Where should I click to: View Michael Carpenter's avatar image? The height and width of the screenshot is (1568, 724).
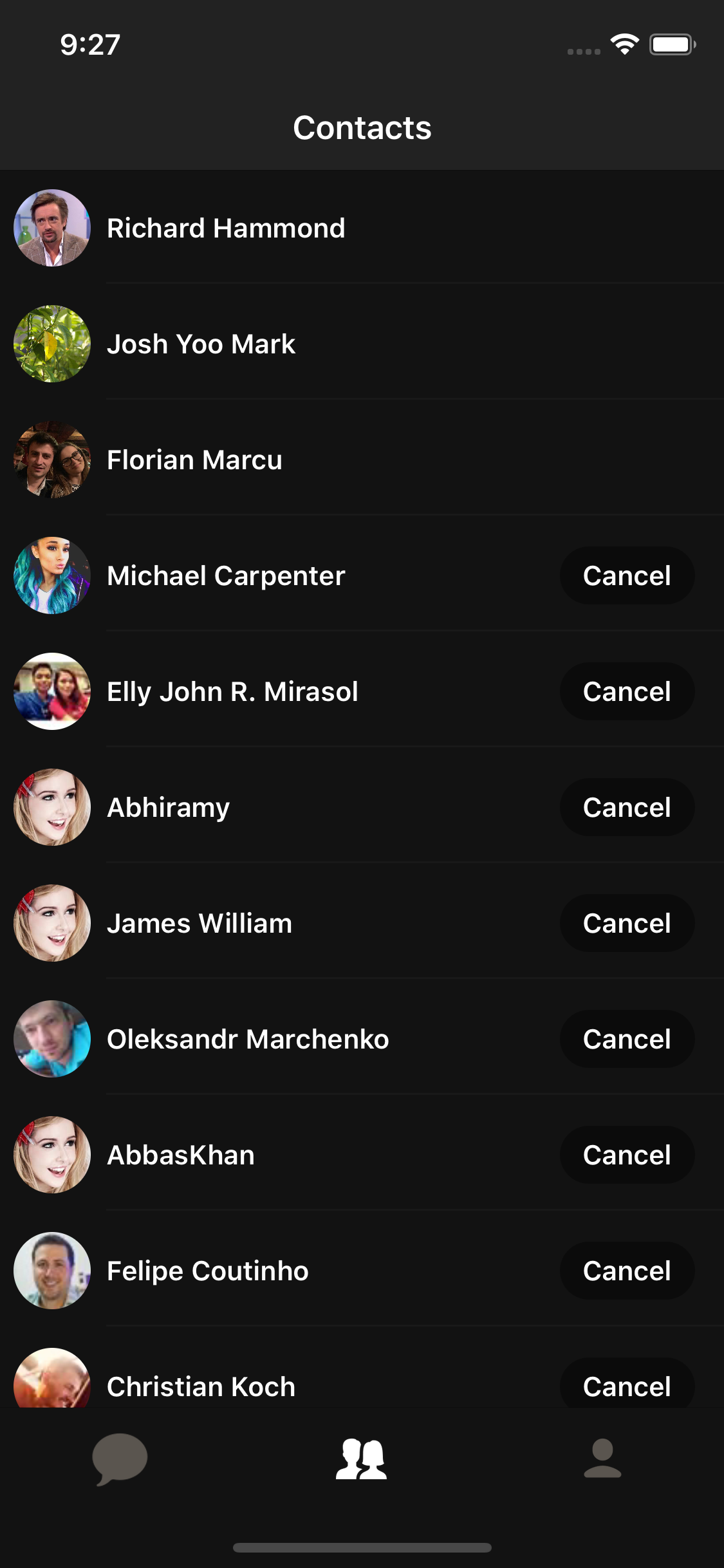pyautogui.click(x=52, y=575)
